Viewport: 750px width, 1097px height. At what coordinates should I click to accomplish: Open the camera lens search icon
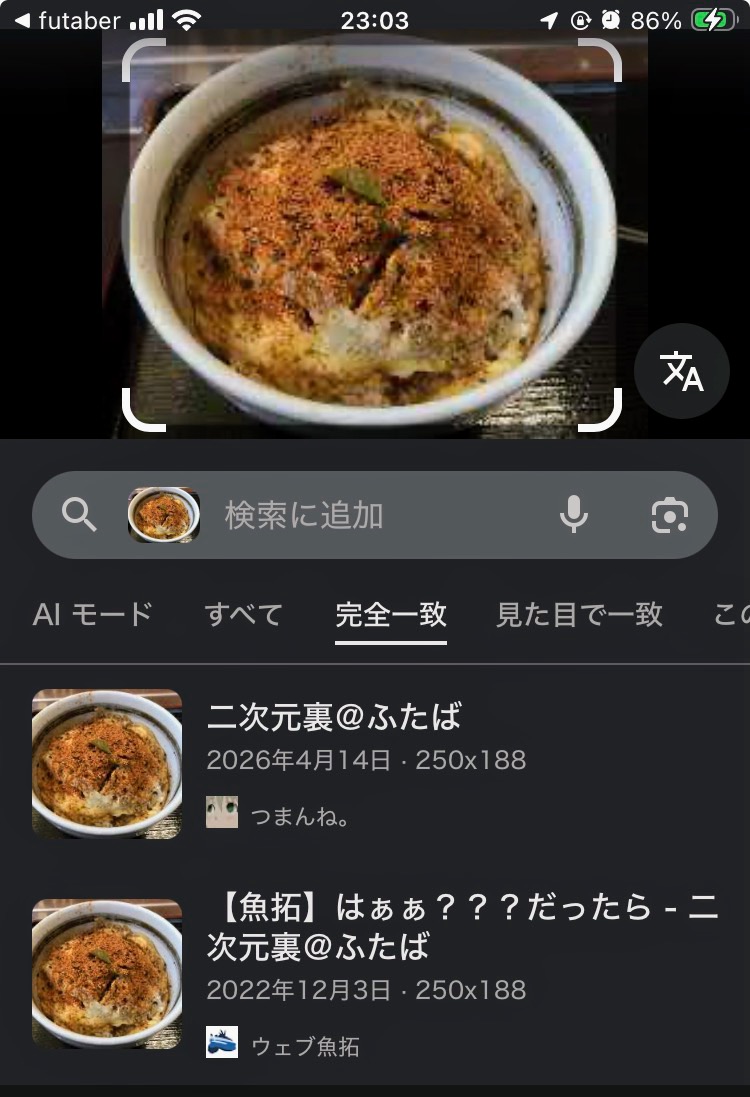[669, 515]
